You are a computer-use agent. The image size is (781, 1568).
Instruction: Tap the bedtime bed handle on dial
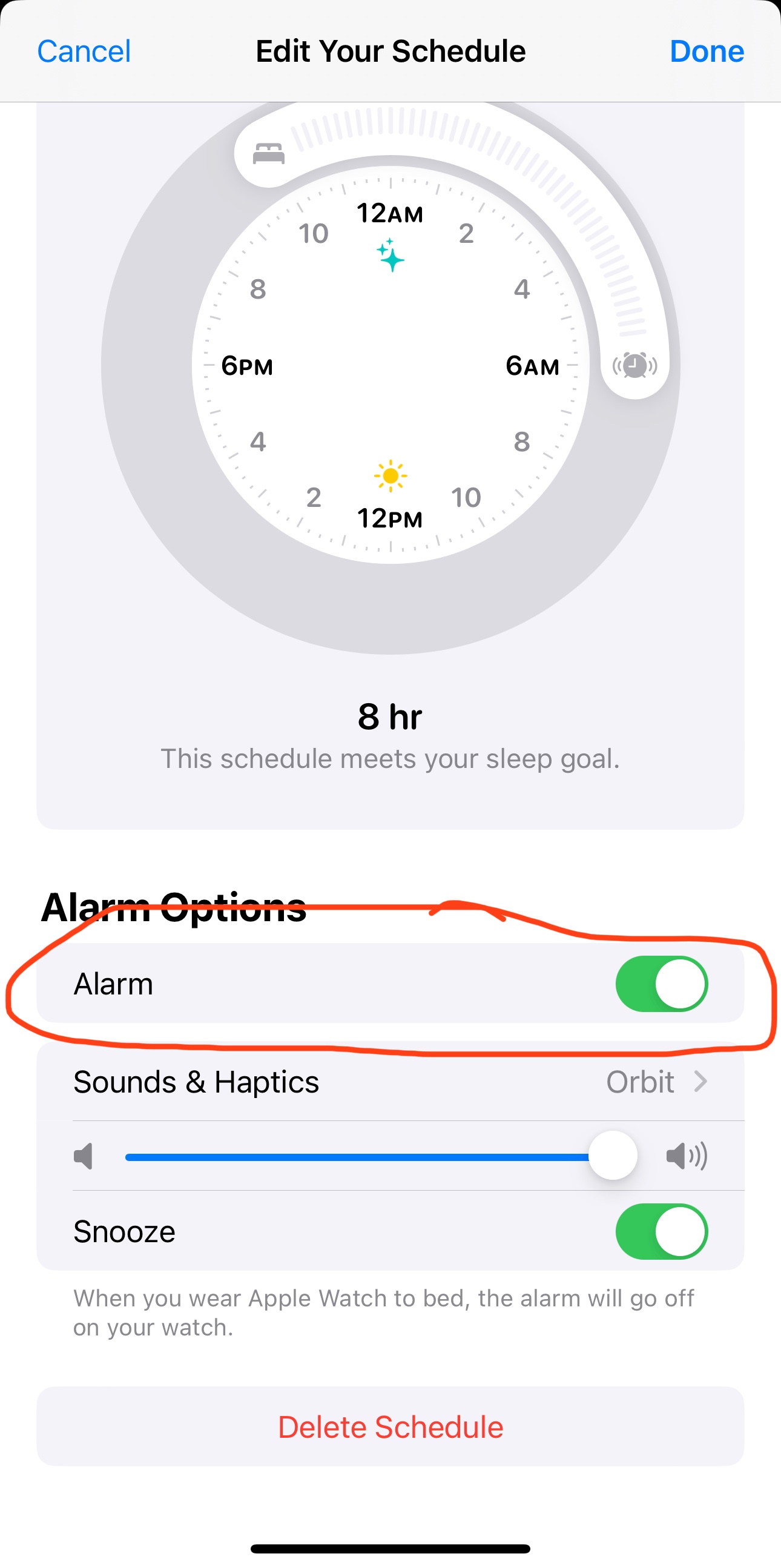268,153
